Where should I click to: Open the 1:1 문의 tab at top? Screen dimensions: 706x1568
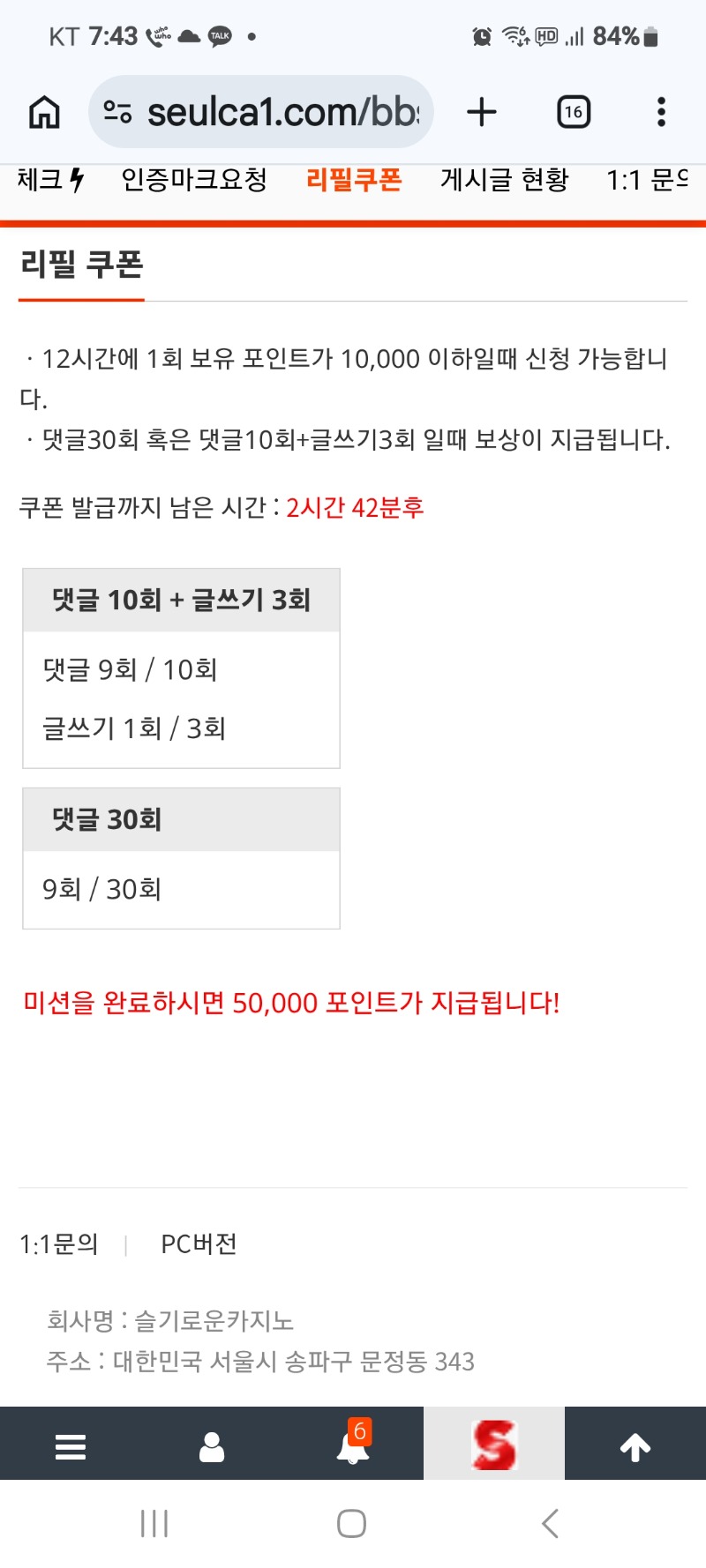[649, 180]
